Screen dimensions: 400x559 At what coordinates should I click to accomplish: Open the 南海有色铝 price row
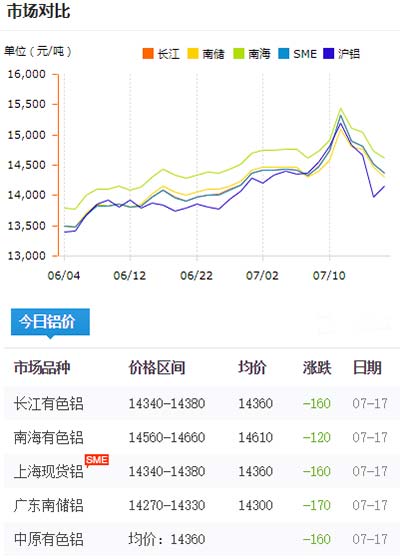click(x=201, y=437)
